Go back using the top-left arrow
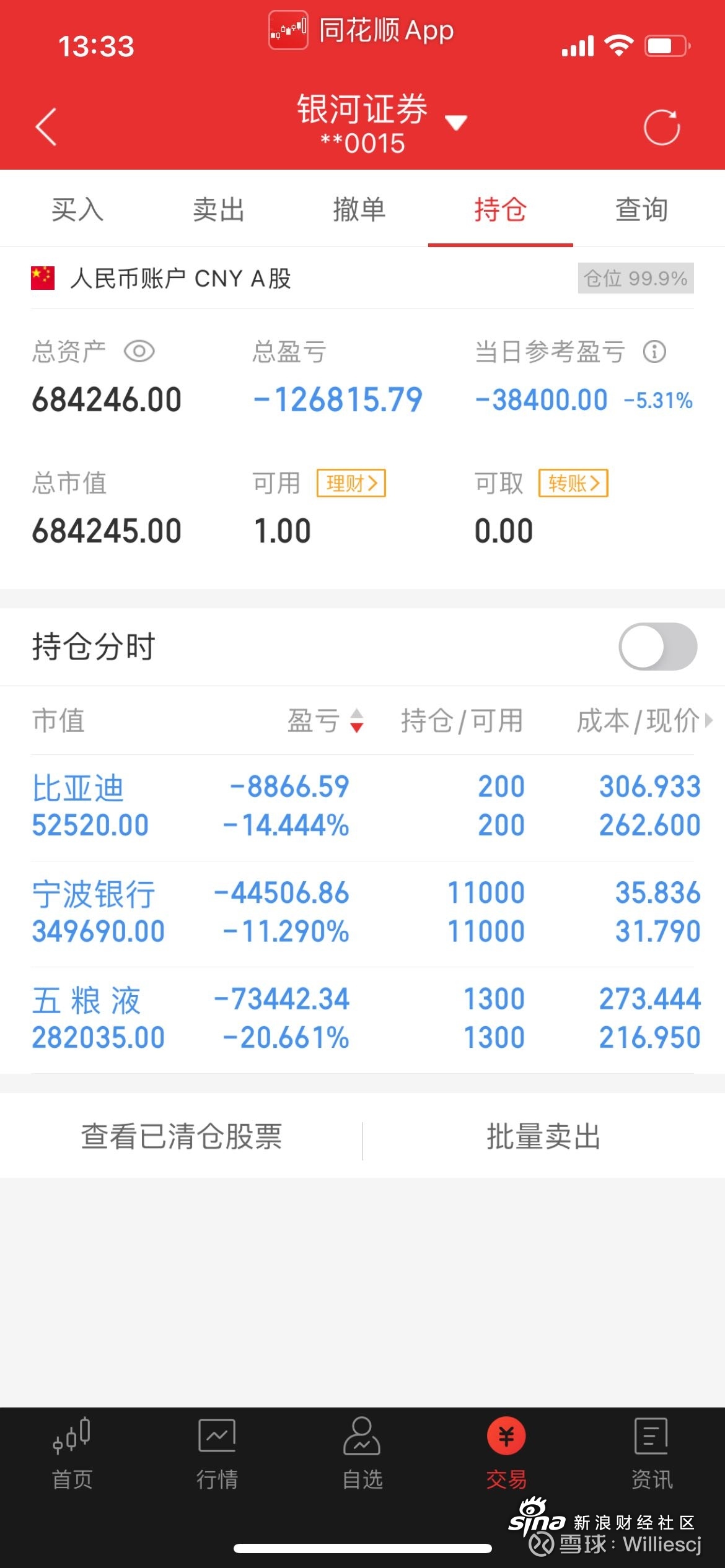 [46, 127]
